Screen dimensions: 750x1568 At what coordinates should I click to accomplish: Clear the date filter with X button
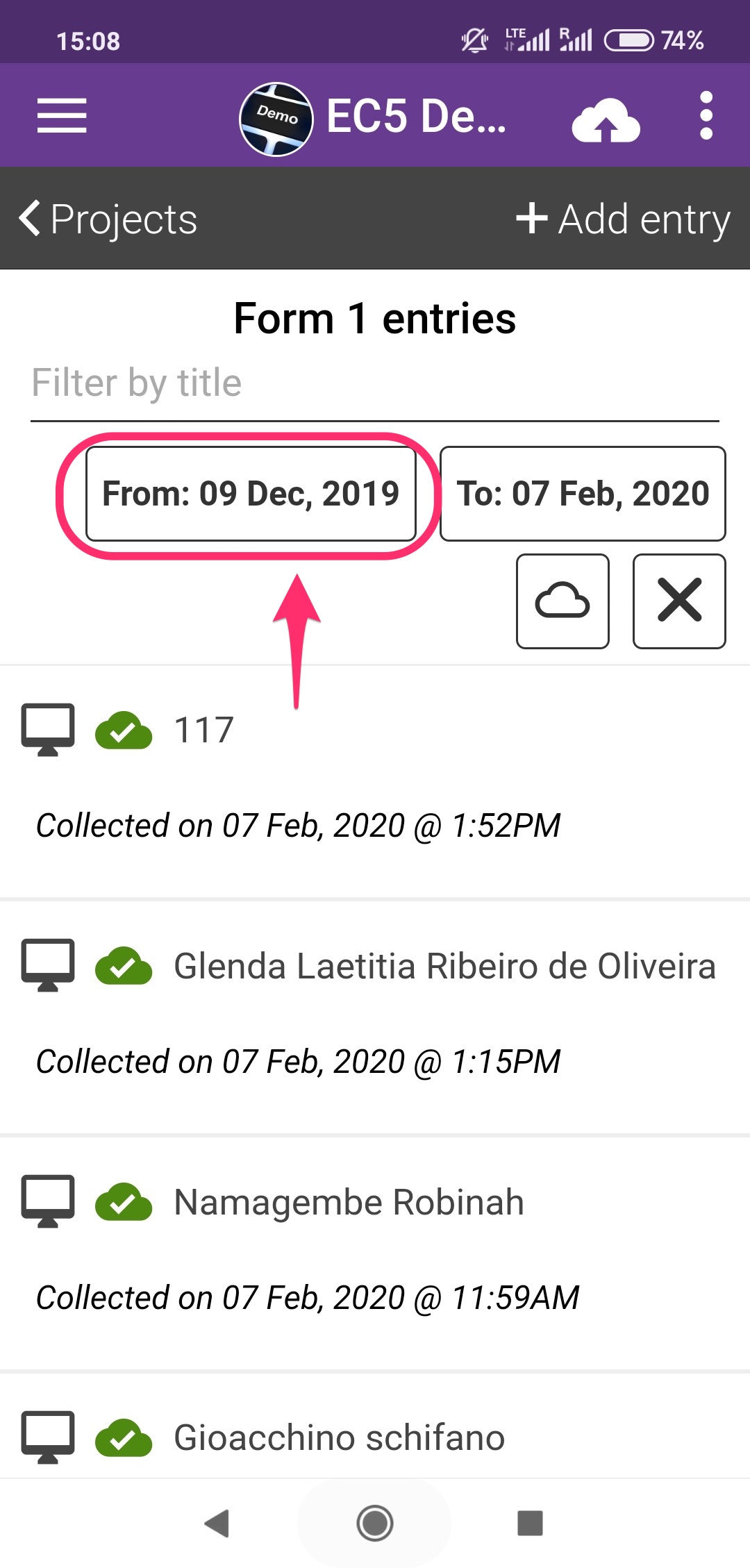[x=679, y=601]
